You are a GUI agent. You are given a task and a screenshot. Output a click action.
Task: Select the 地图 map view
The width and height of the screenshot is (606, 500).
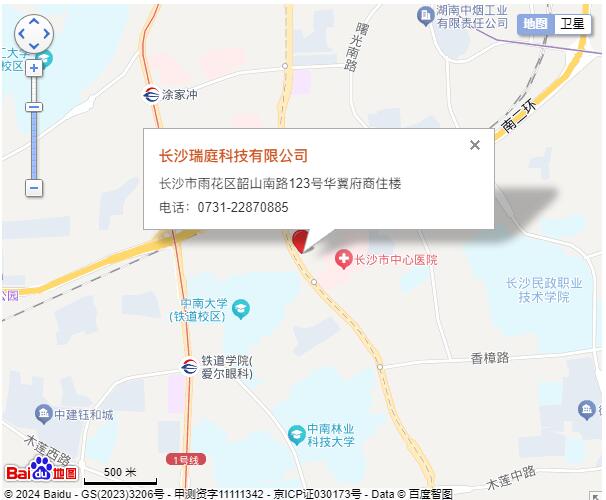[x=536, y=24]
